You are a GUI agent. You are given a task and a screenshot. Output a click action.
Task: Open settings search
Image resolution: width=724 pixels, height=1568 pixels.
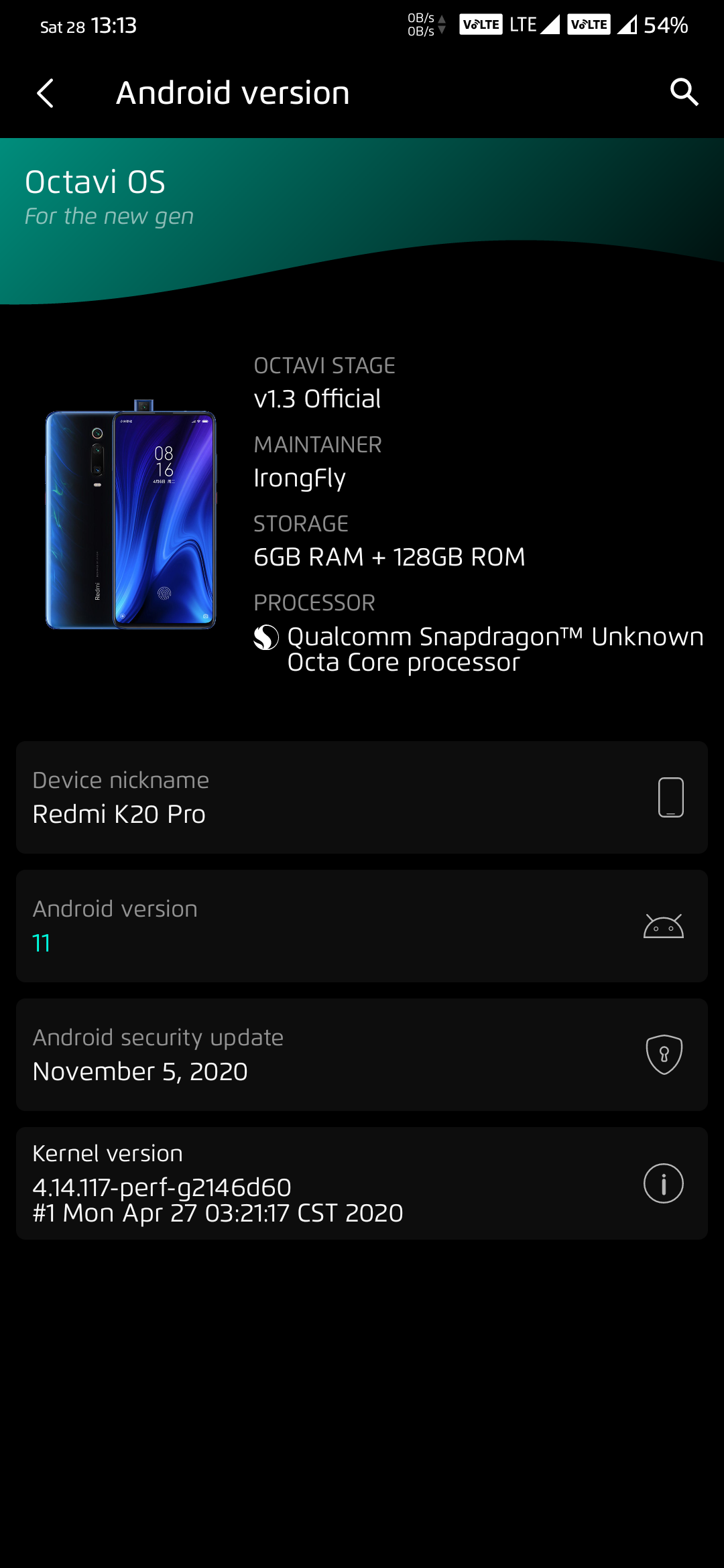coord(684,92)
